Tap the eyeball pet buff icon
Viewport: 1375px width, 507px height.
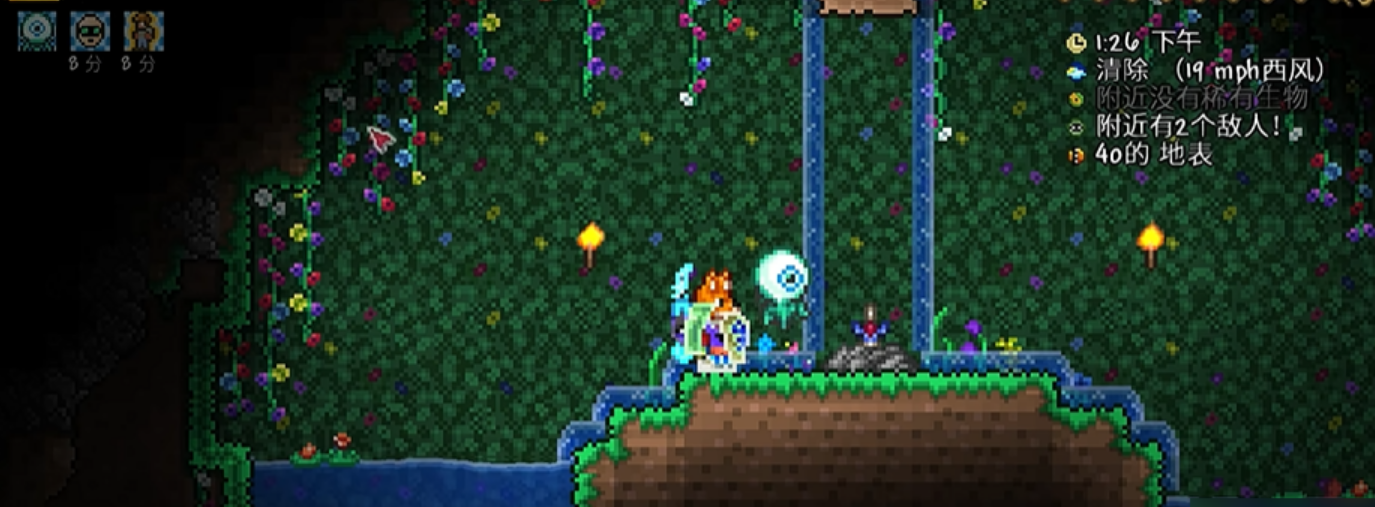(37, 31)
